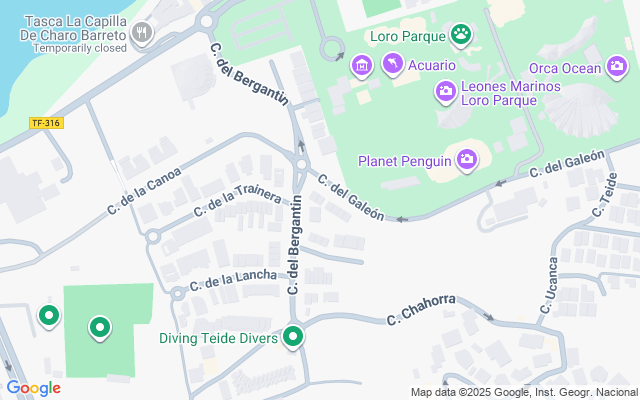The height and width of the screenshot is (400, 640).
Task: Open the Diving Teide Divers marker
Action: tap(293, 337)
